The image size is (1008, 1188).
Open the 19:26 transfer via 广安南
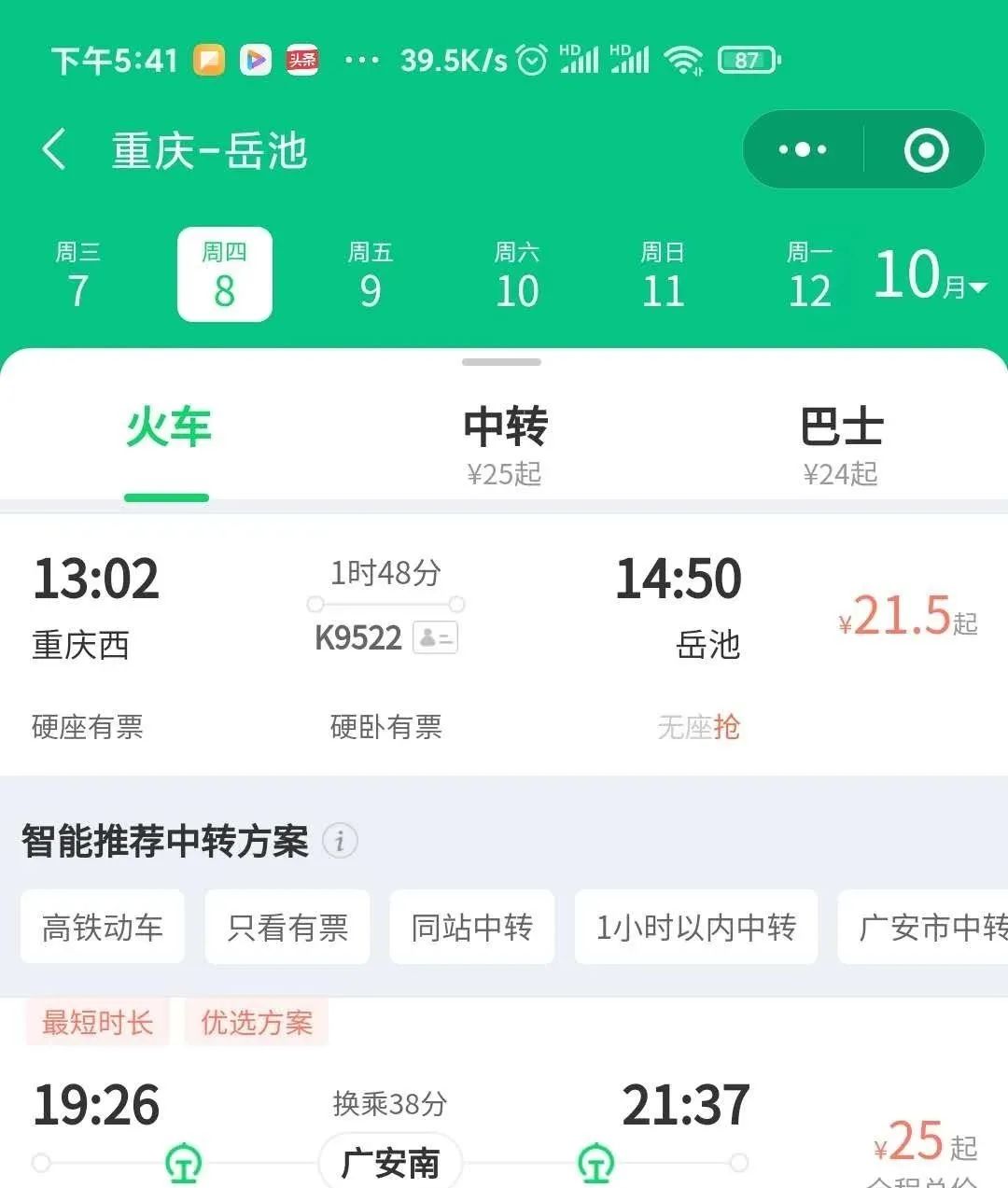(504, 1120)
